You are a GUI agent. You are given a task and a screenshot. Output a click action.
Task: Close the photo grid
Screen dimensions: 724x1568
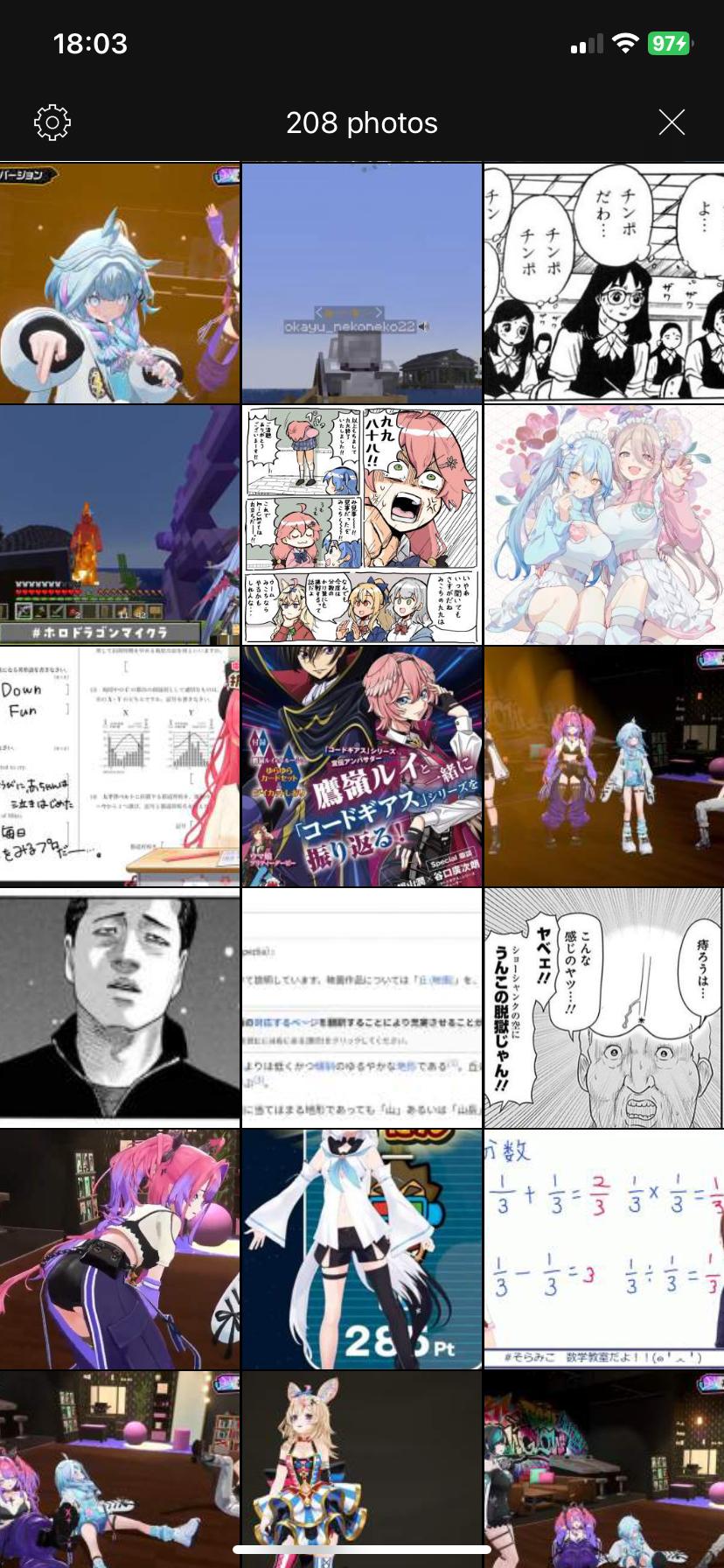(671, 122)
